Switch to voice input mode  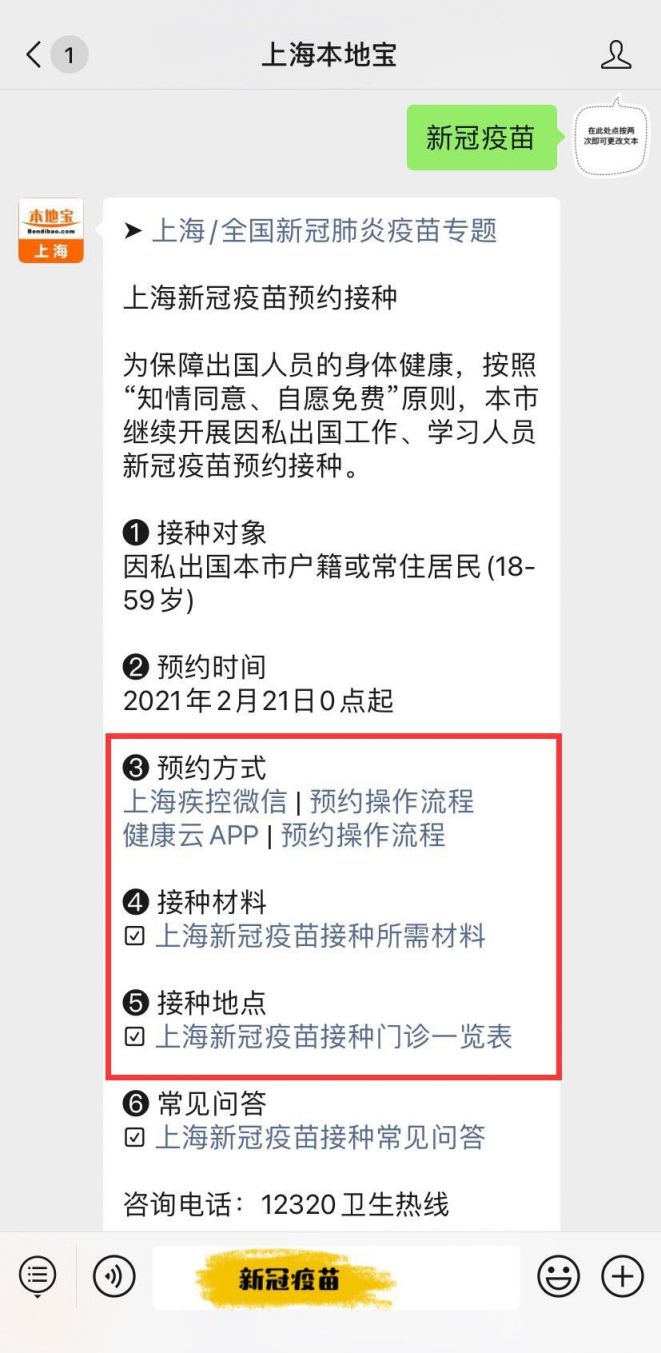pyautogui.click(x=114, y=1277)
